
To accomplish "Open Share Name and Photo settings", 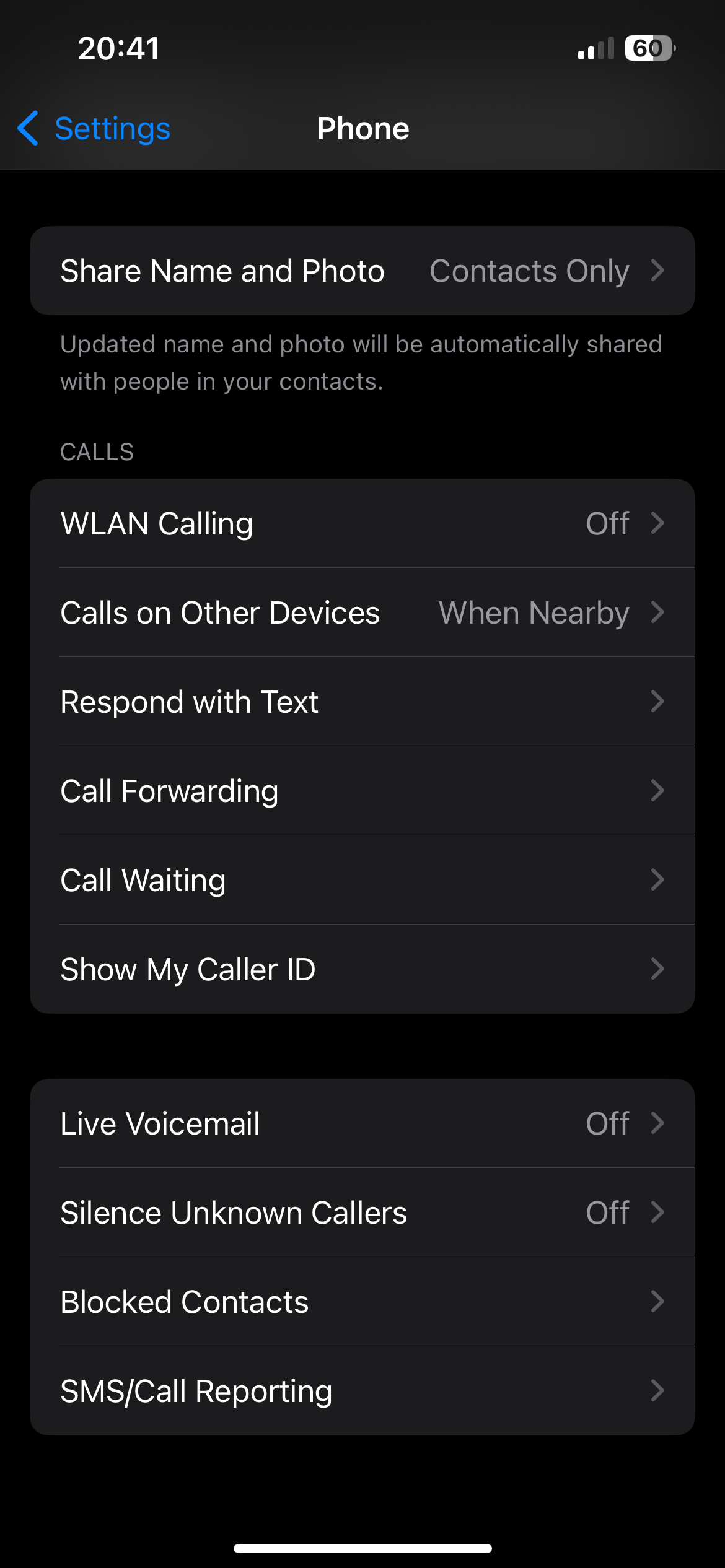I will coord(362,271).
